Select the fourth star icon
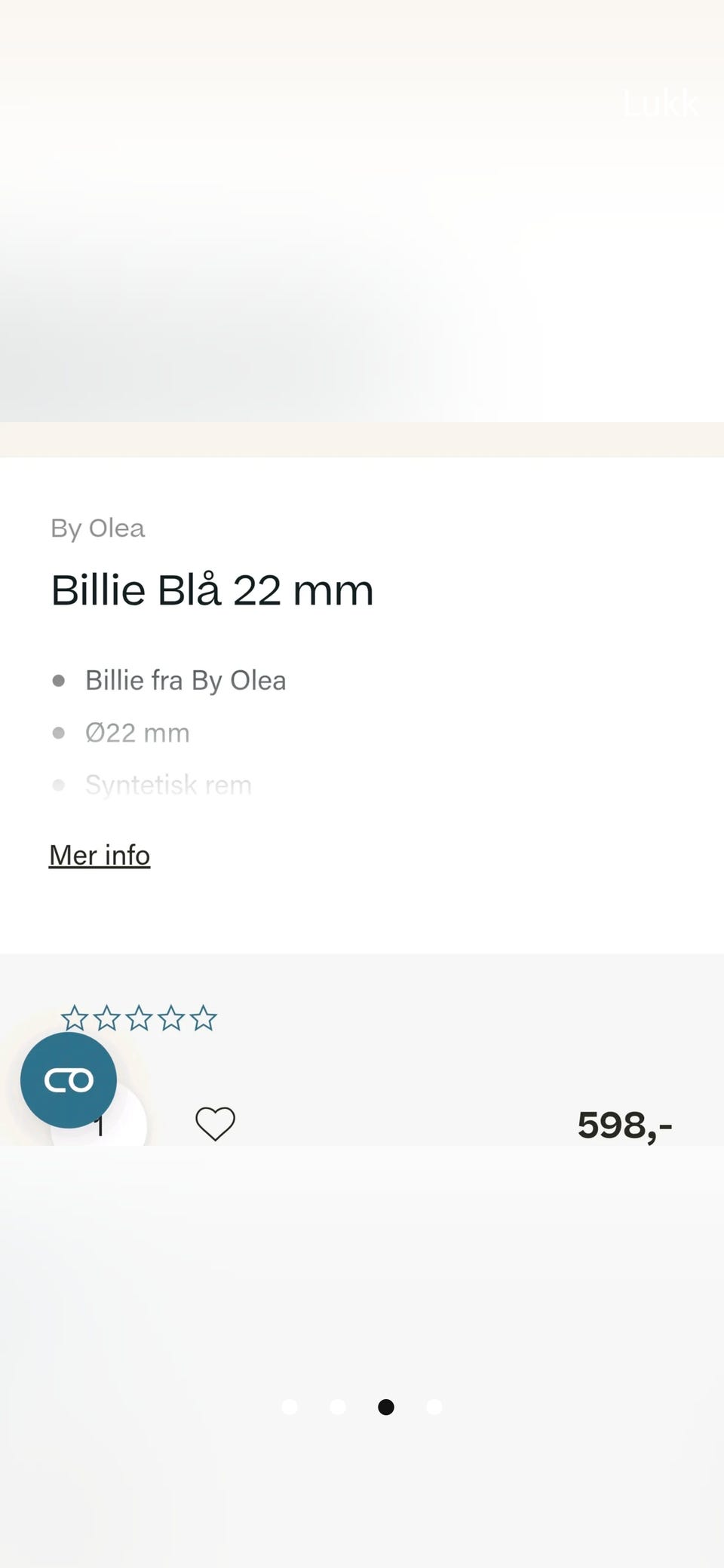724x1568 pixels. [172, 1018]
